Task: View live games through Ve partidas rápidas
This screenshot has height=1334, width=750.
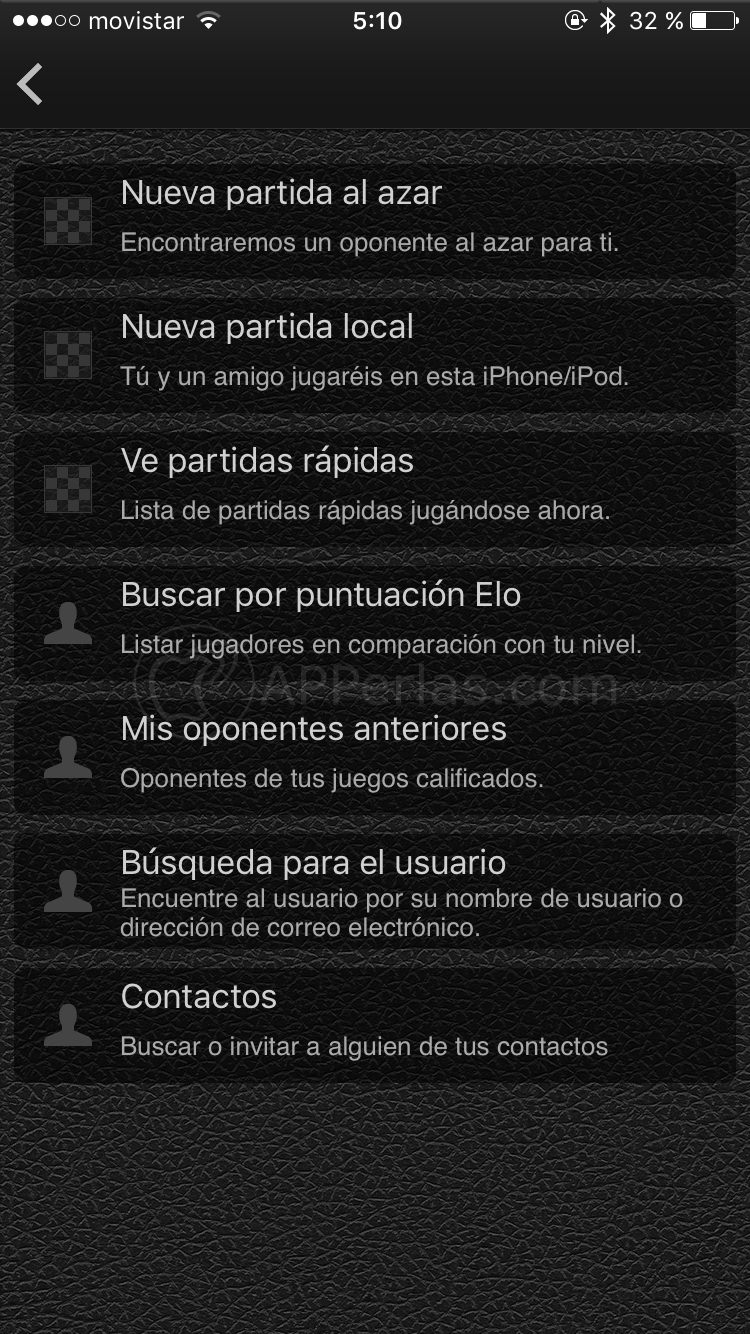Action: (x=267, y=461)
